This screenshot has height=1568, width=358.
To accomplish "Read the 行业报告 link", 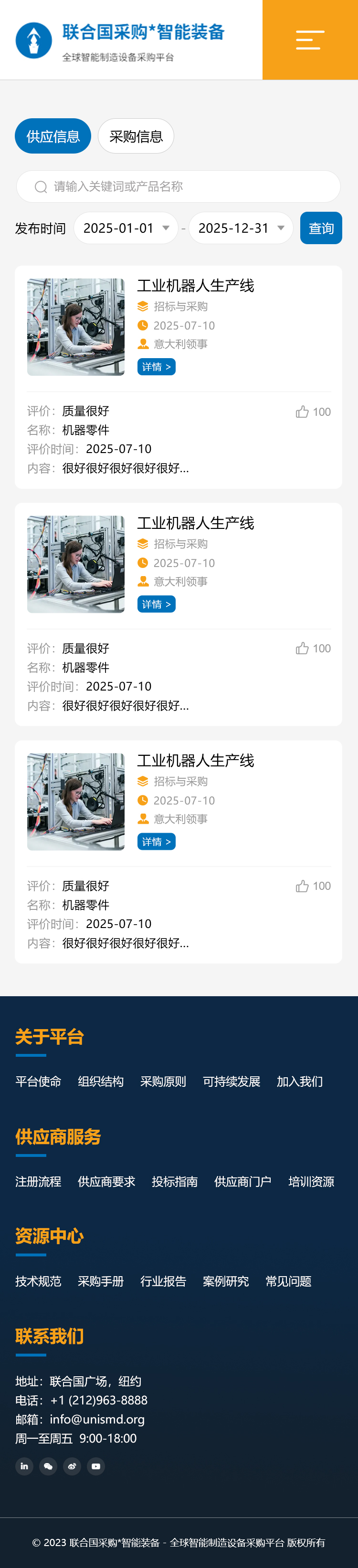I will (x=163, y=1281).
